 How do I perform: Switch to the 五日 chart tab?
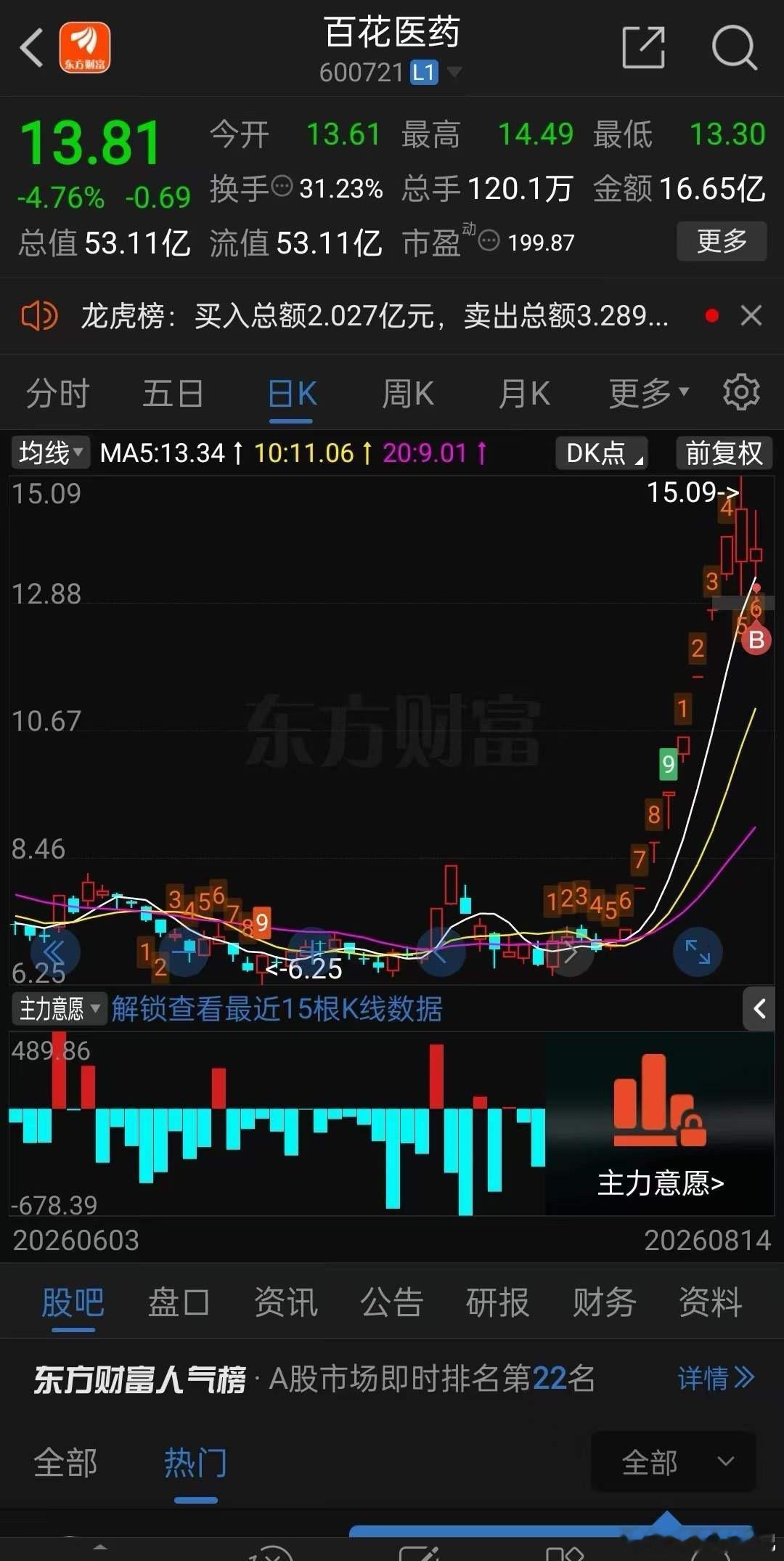[x=173, y=394]
